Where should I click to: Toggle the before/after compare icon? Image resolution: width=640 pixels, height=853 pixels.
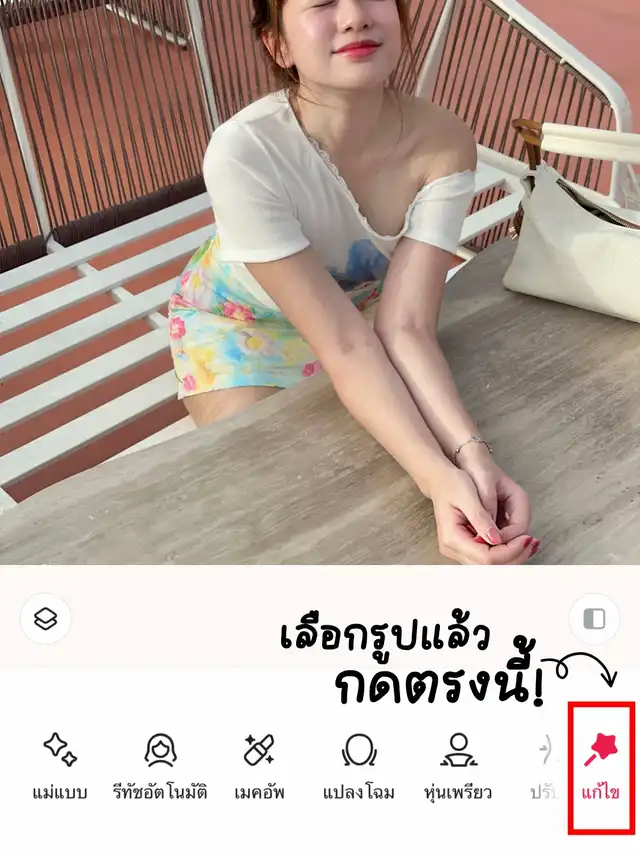(x=594, y=619)
